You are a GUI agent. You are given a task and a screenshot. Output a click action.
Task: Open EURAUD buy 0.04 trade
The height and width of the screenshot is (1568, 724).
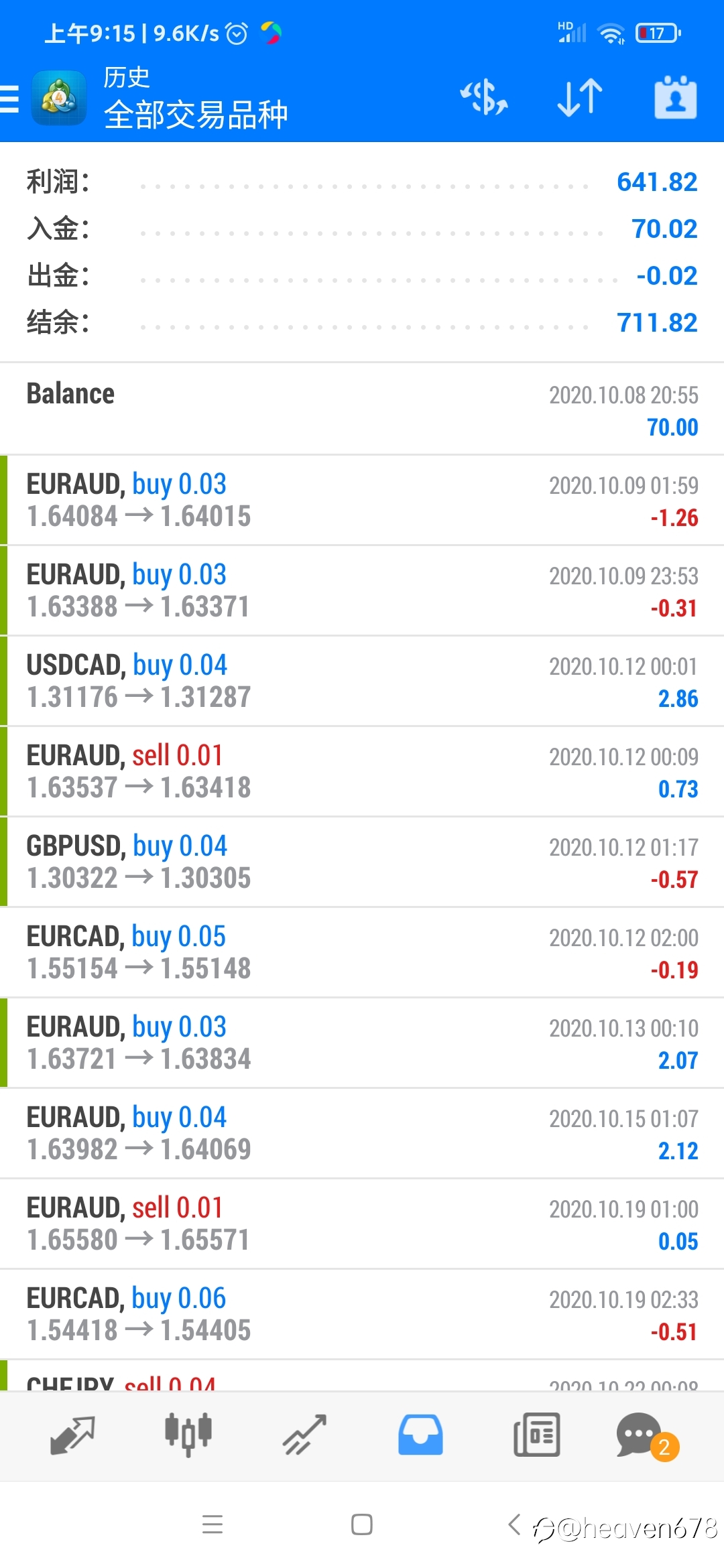tap(362, 1133)
